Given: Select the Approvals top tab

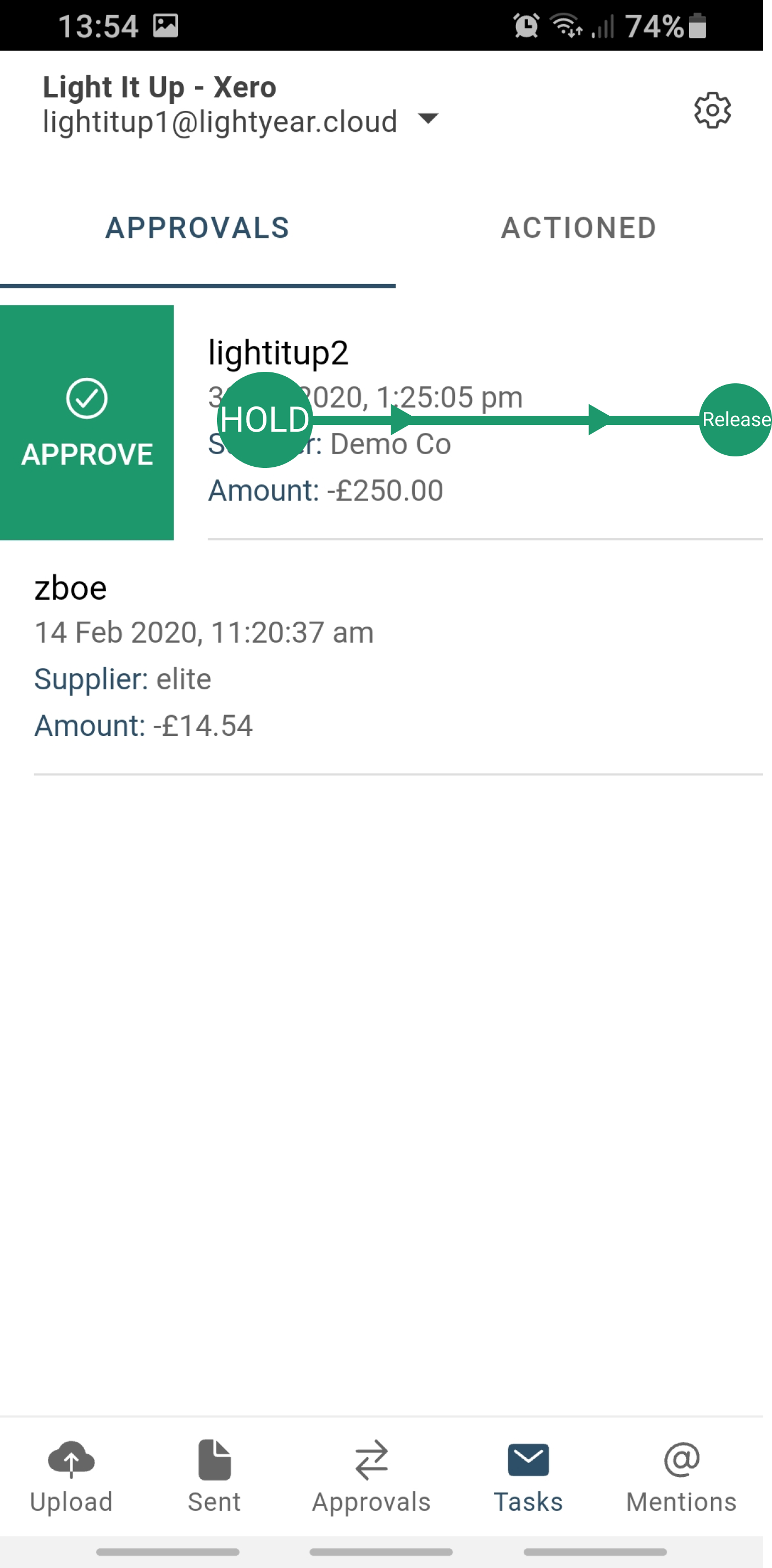Looking at the screenshot, I should click(197, 228).
